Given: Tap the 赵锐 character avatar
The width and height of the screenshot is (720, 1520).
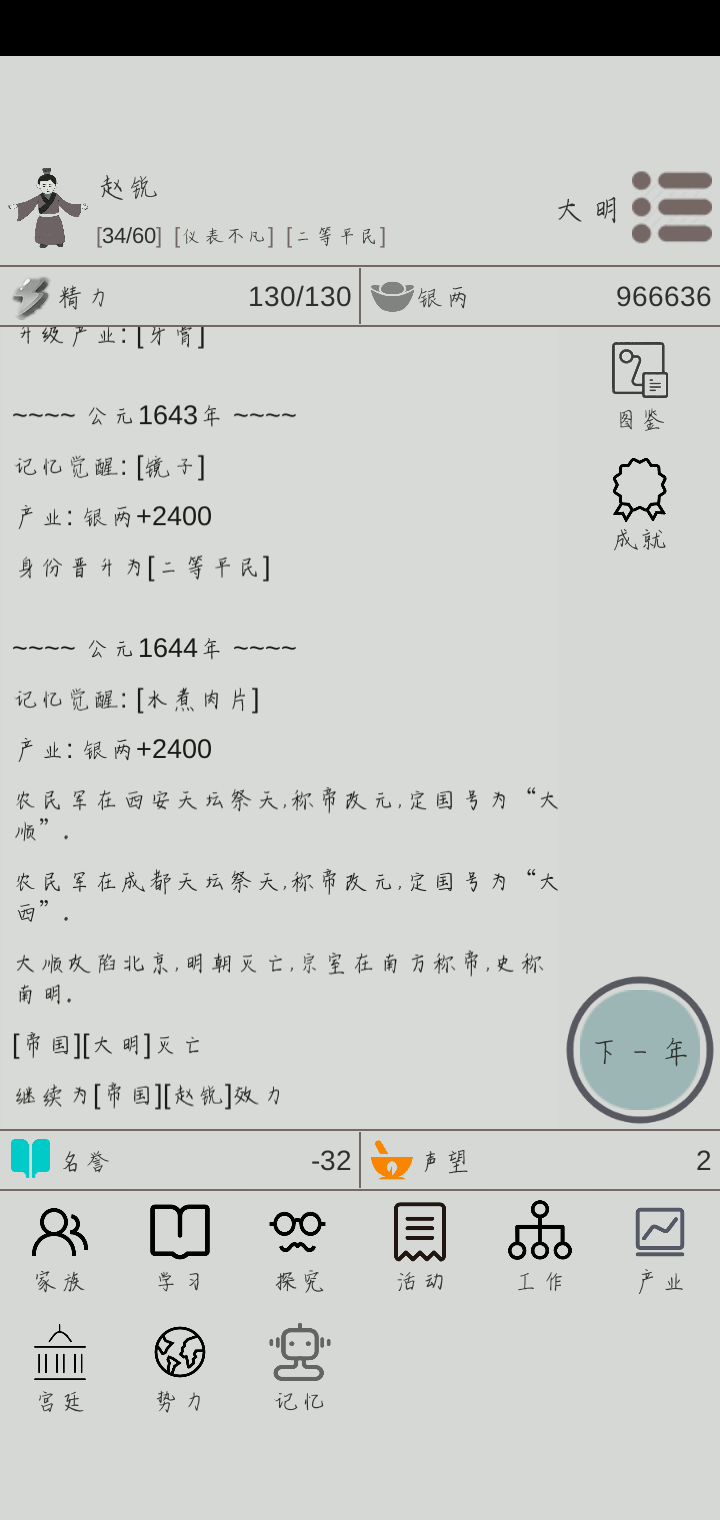Looking at the screenshot, I should [48, 208].
